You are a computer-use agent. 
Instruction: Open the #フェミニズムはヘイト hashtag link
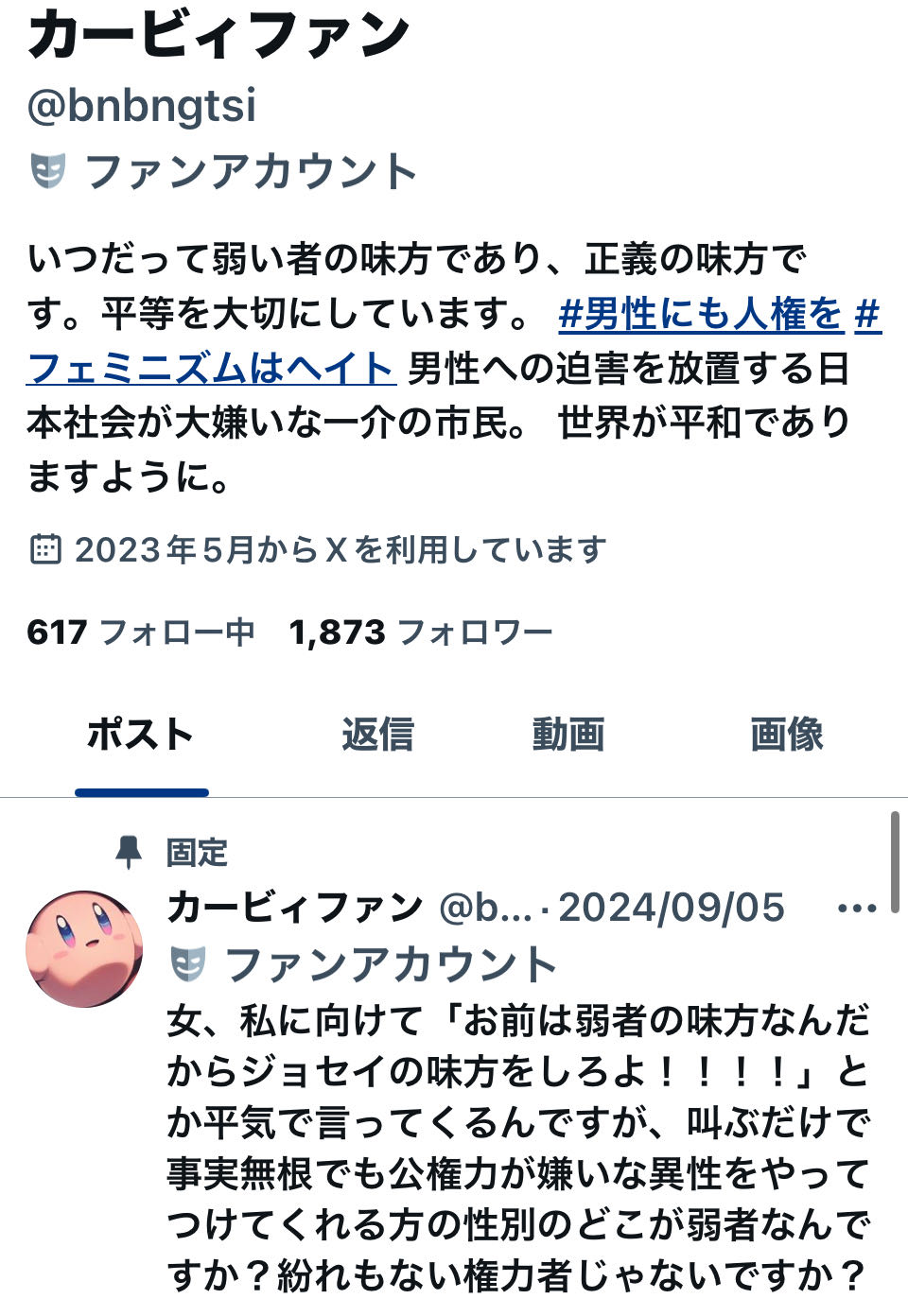(210, 369)
